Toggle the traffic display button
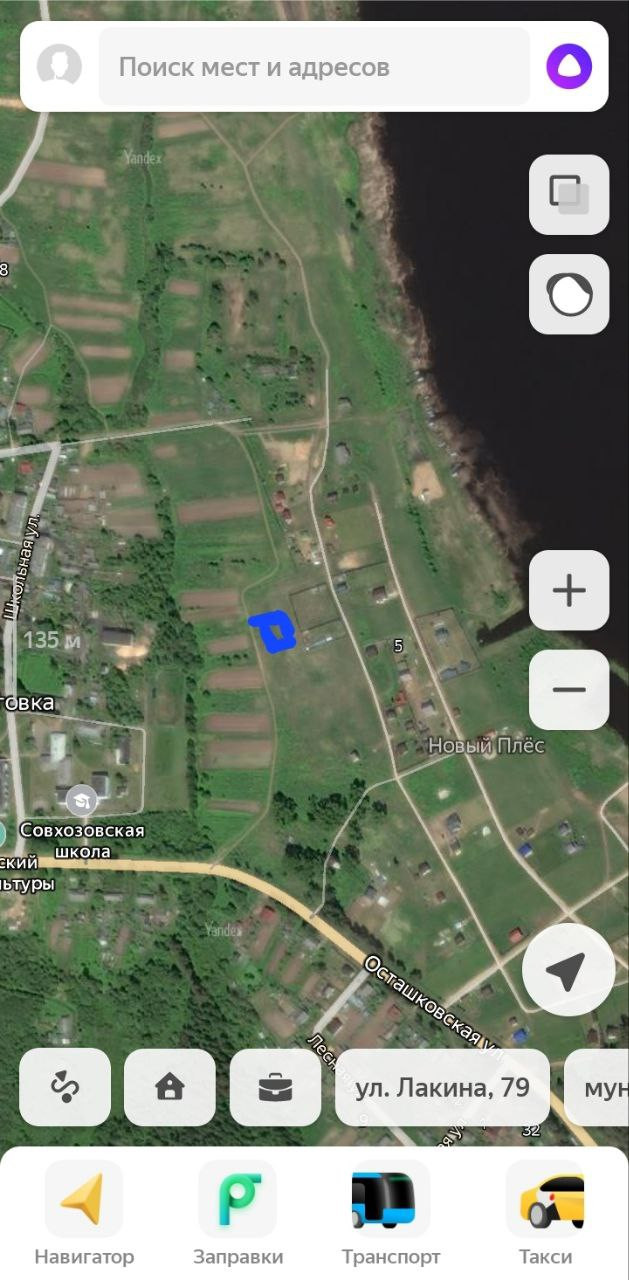The width and height of the screenshot is (629, 1280). (x=569, y=294)
